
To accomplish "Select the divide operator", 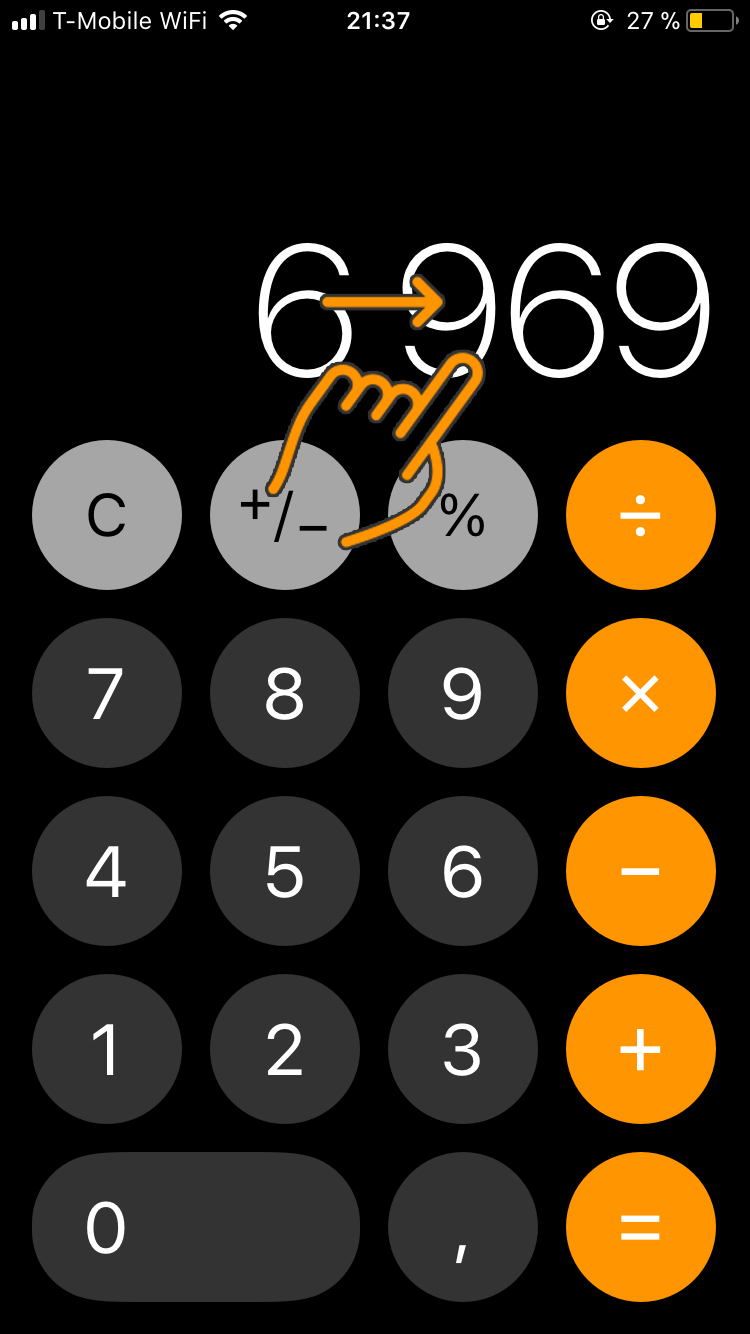I will point(640,516).
